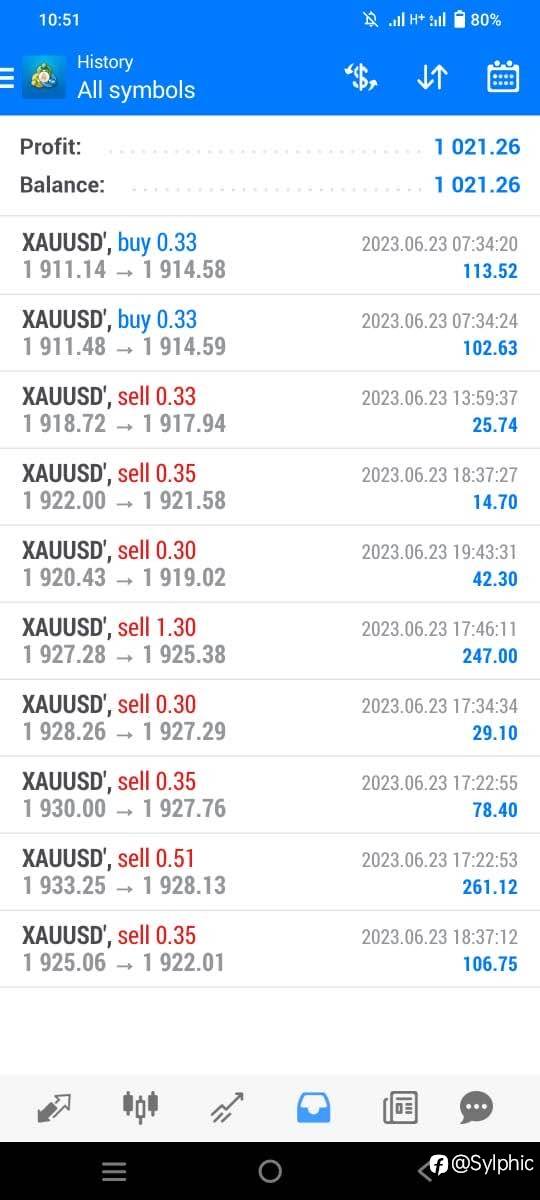The height and width of the screenshot is (1200, 540).
Task: Open the sell 1.30 trade with 247.00 profit
Action: 270,640
